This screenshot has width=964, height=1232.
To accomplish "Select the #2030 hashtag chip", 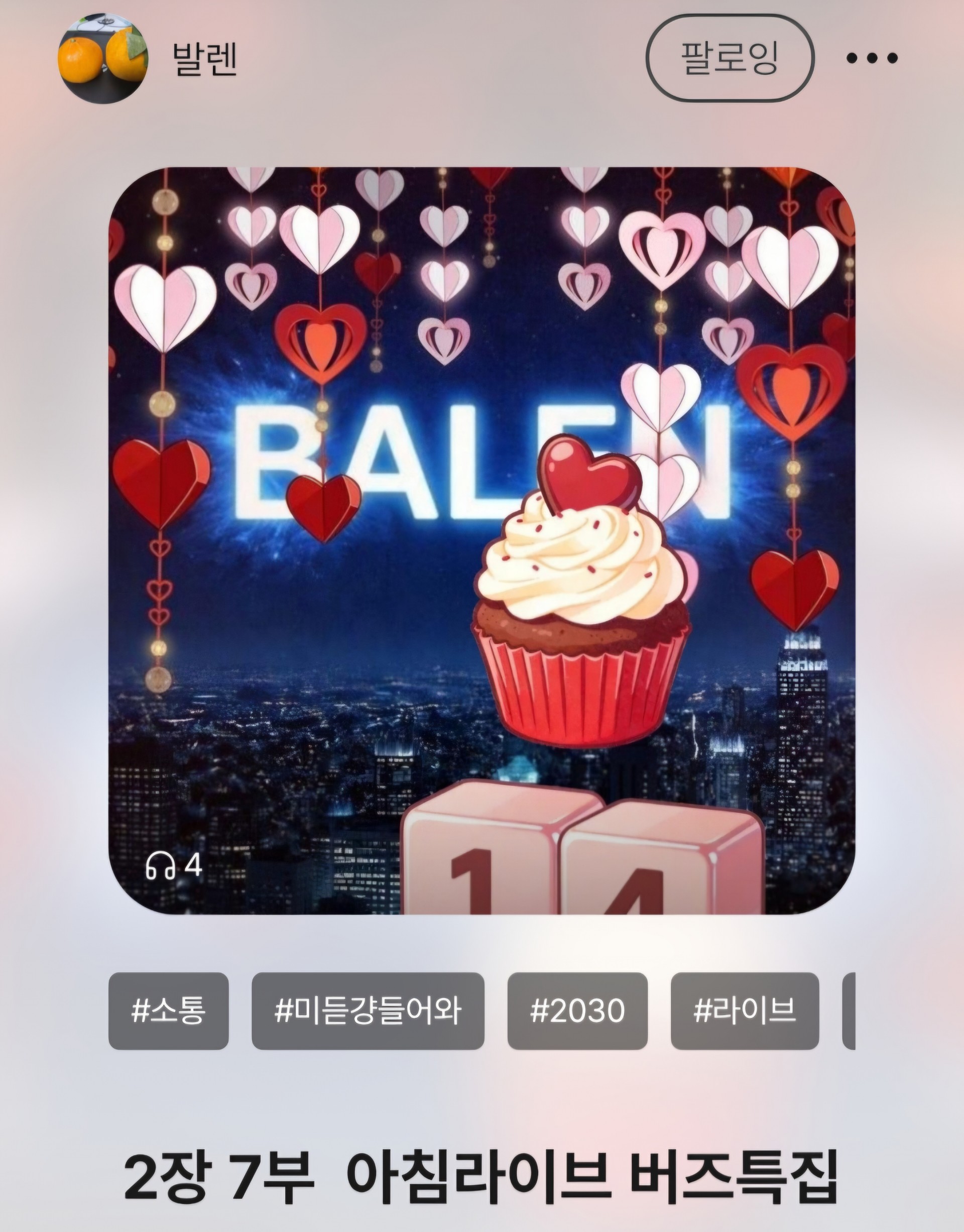I will click(x=577, y=1011).
